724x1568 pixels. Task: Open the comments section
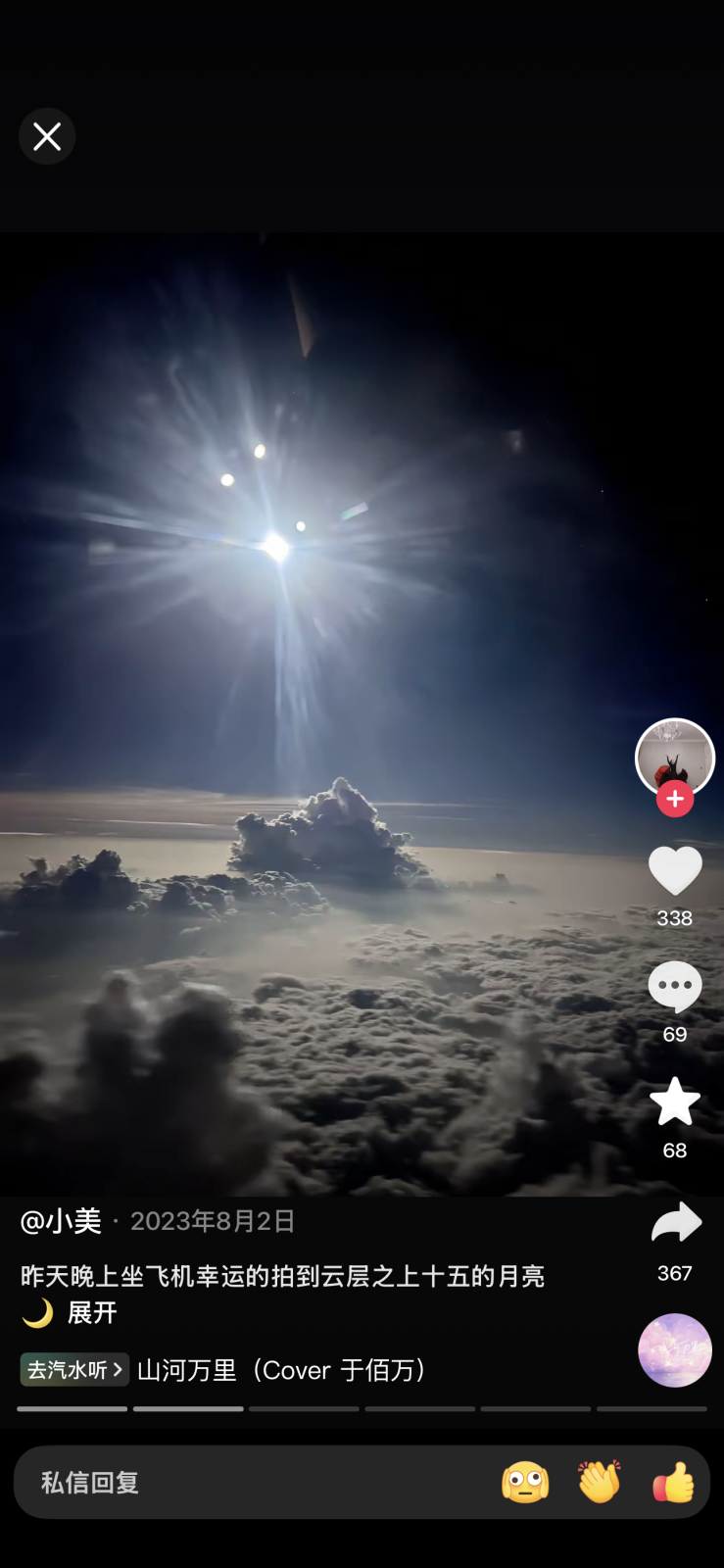point(674,987)
